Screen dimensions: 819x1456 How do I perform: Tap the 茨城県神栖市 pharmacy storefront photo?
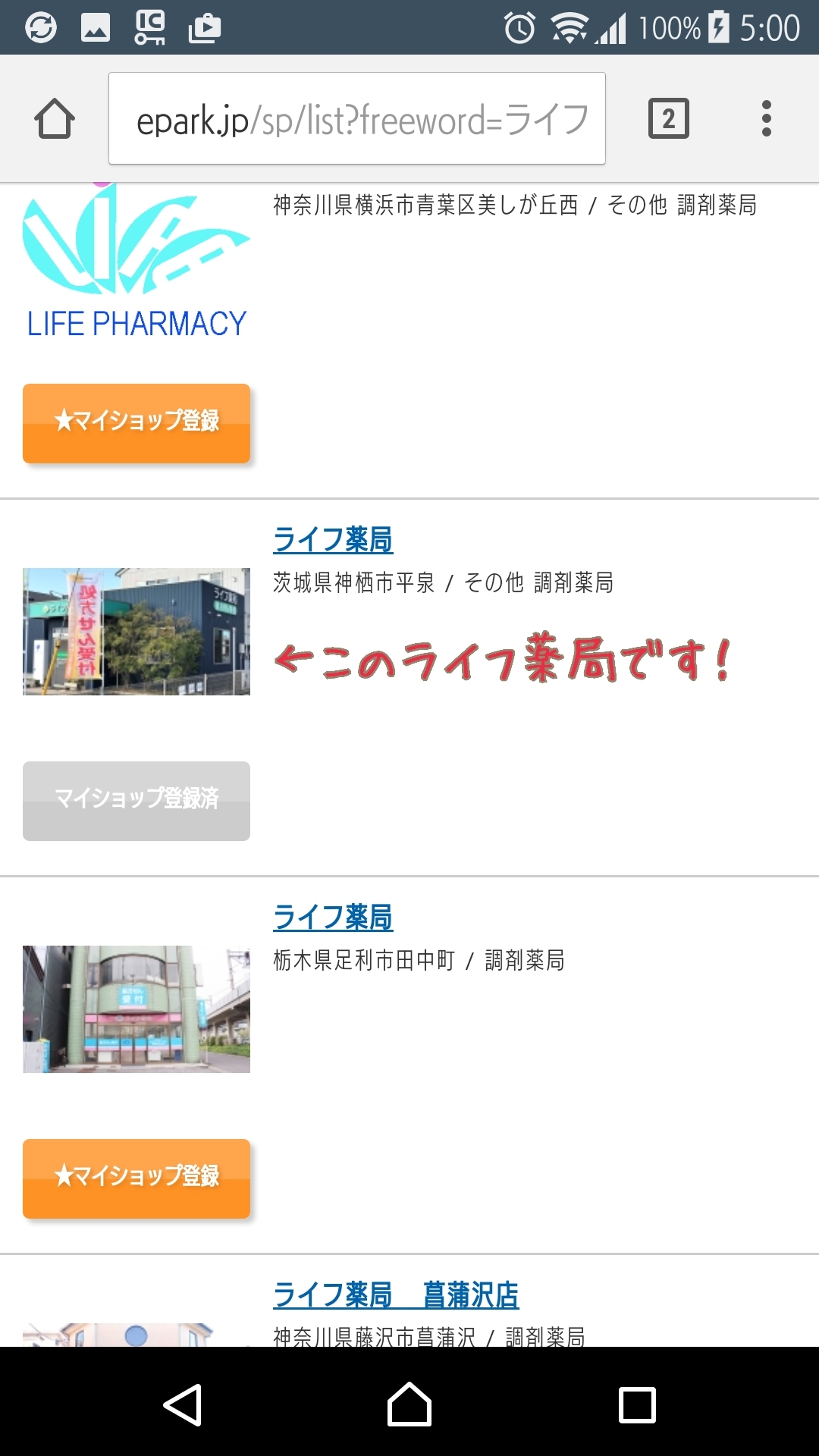[x=136, y=632]
